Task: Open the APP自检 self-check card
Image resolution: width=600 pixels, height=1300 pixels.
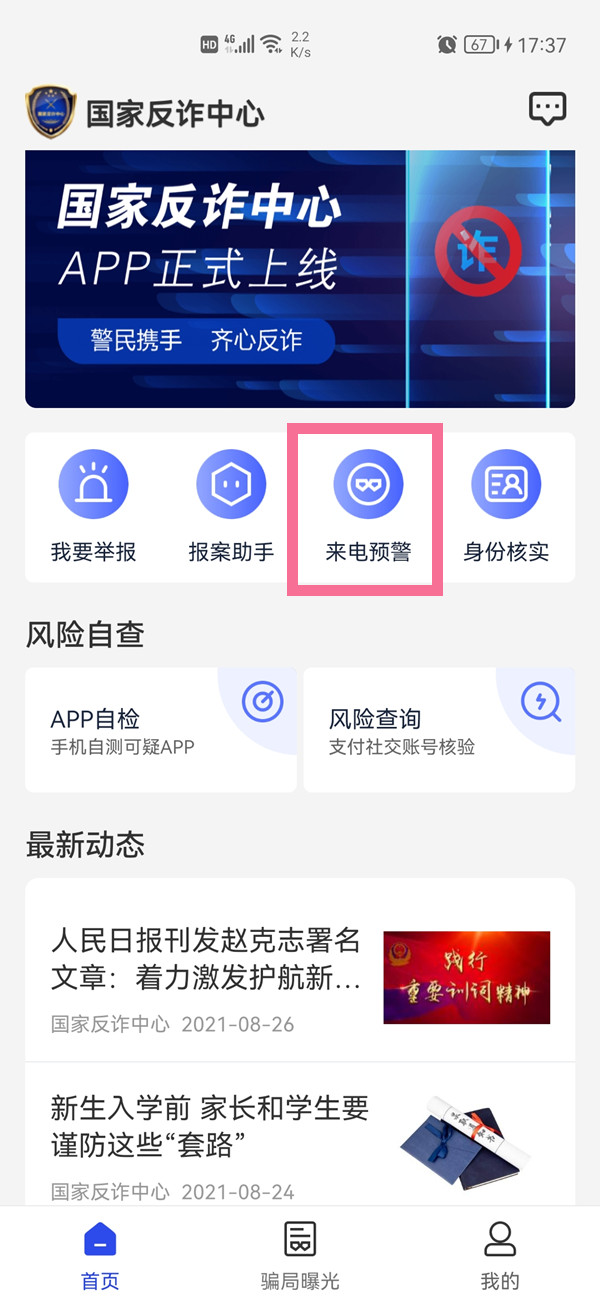Action: tap(161, 730)
